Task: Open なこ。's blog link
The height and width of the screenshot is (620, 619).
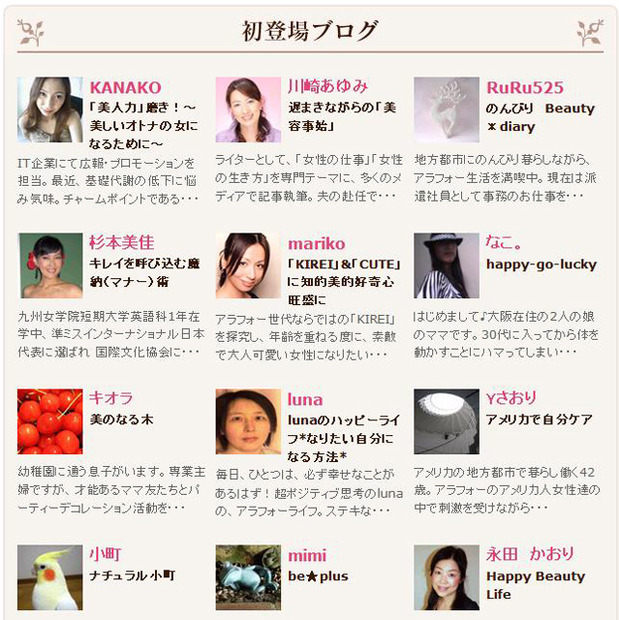Action: pyautogui.click(x=506, y=243)
